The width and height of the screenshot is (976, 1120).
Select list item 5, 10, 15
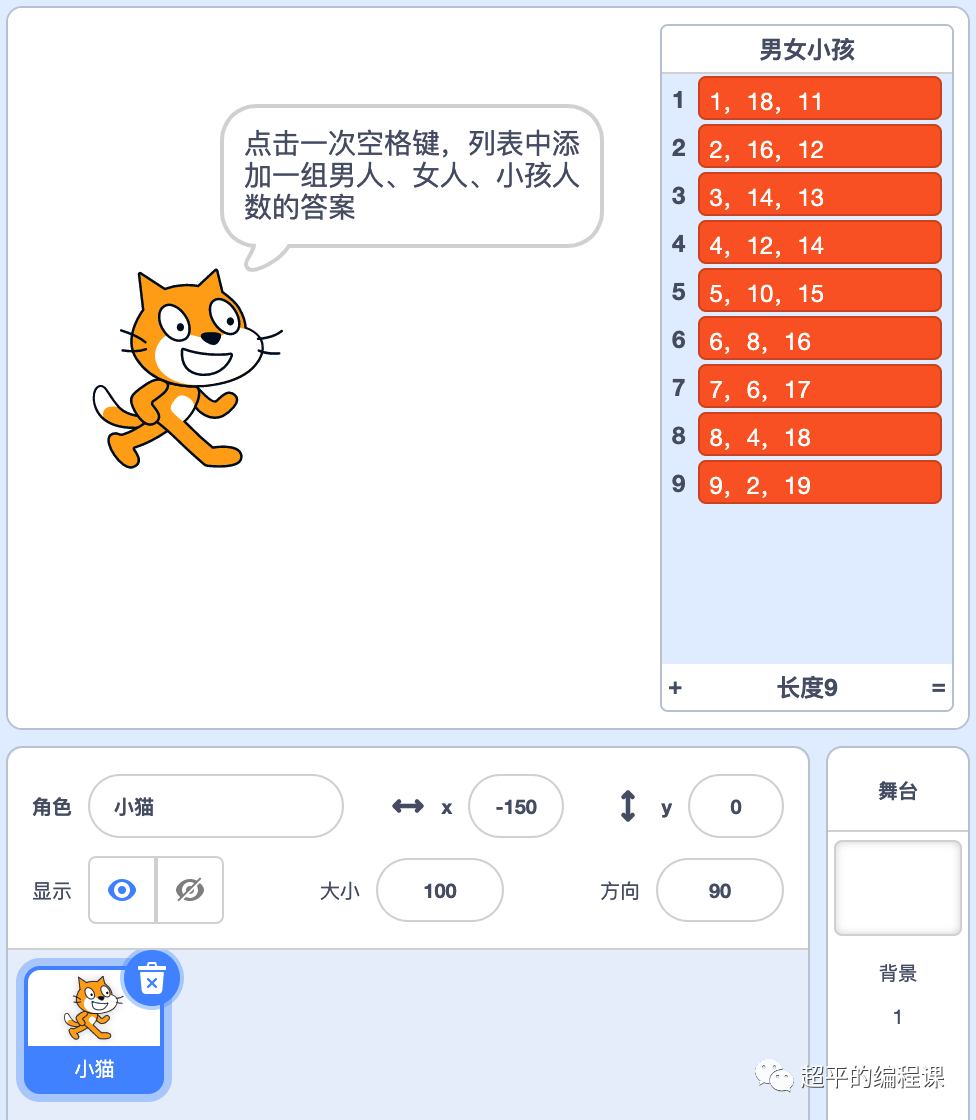click(820, 291)
